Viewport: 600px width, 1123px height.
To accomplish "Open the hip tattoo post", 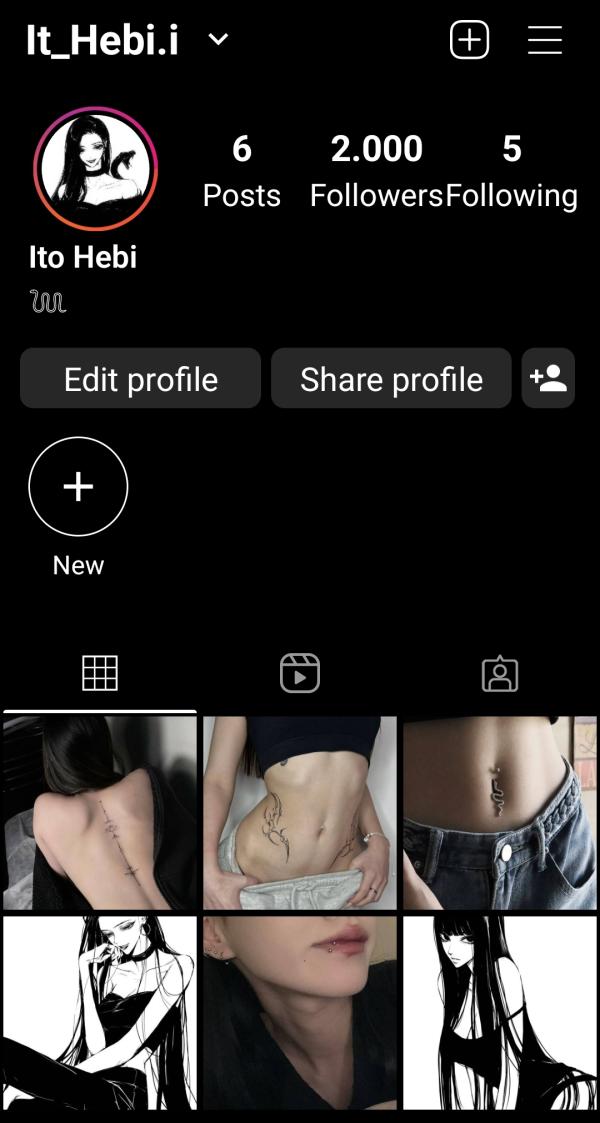I will 300,812.
